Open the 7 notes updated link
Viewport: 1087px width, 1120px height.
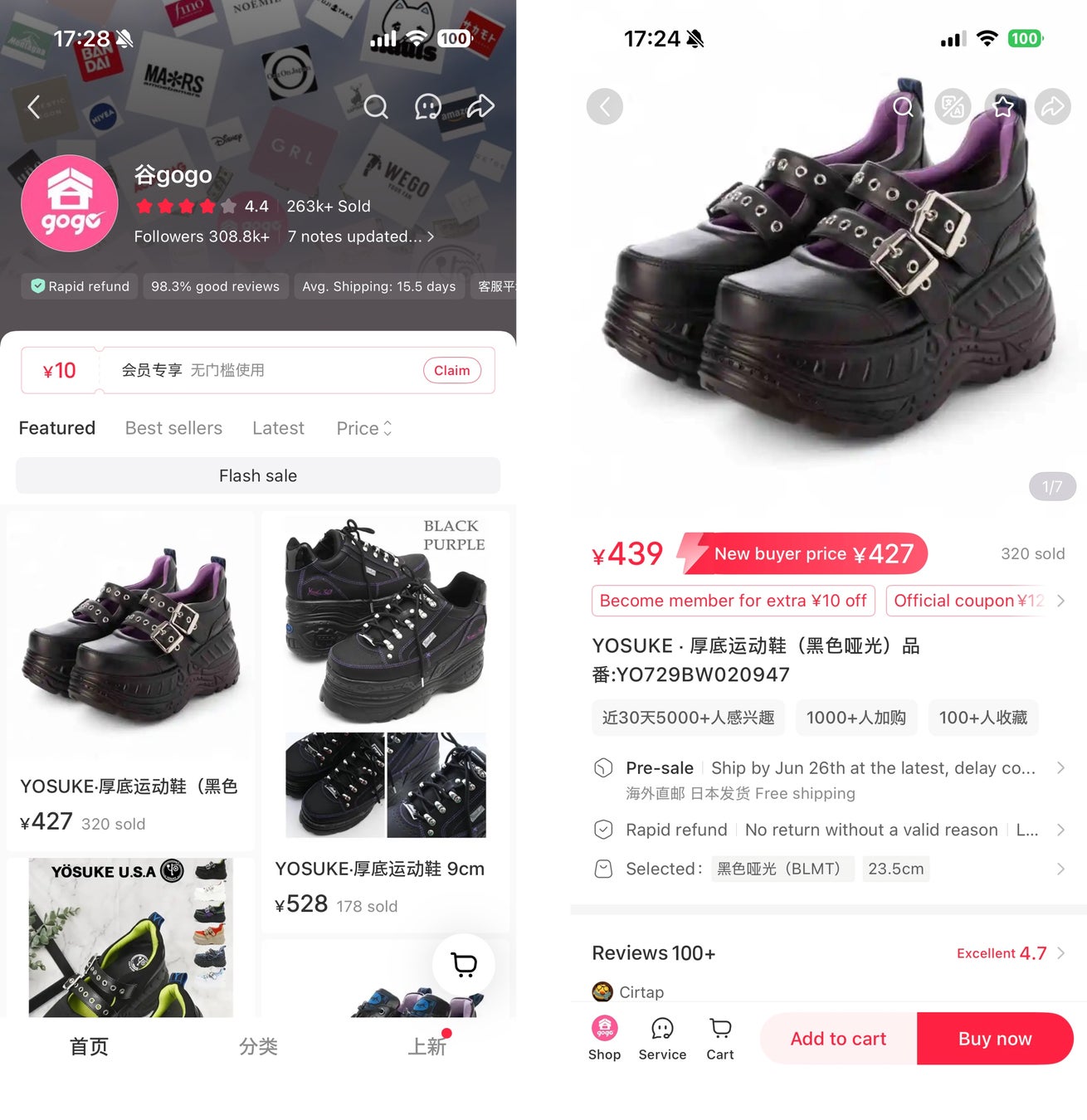coord(360,236)
